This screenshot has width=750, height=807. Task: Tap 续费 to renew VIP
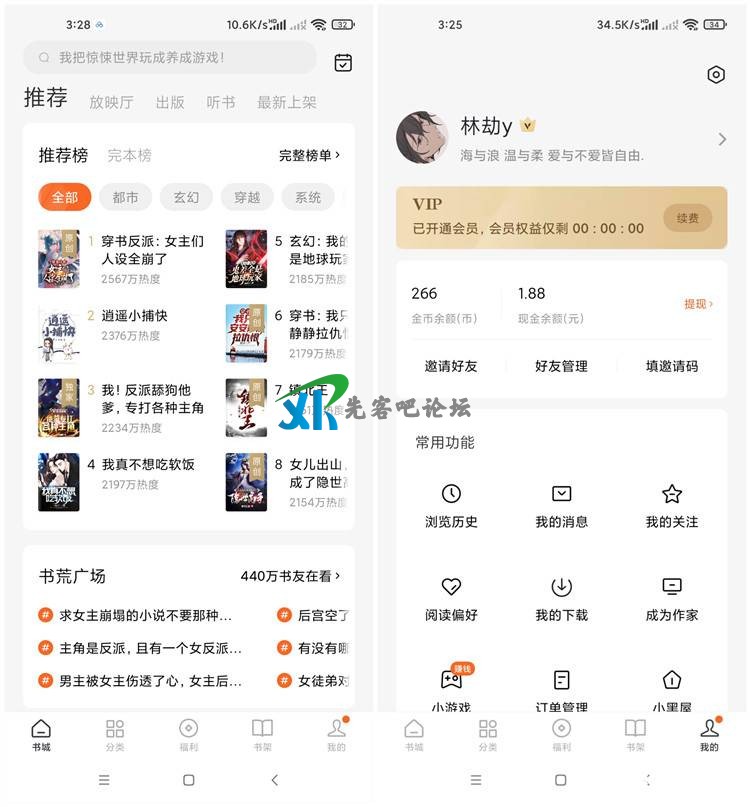point(687,217)
